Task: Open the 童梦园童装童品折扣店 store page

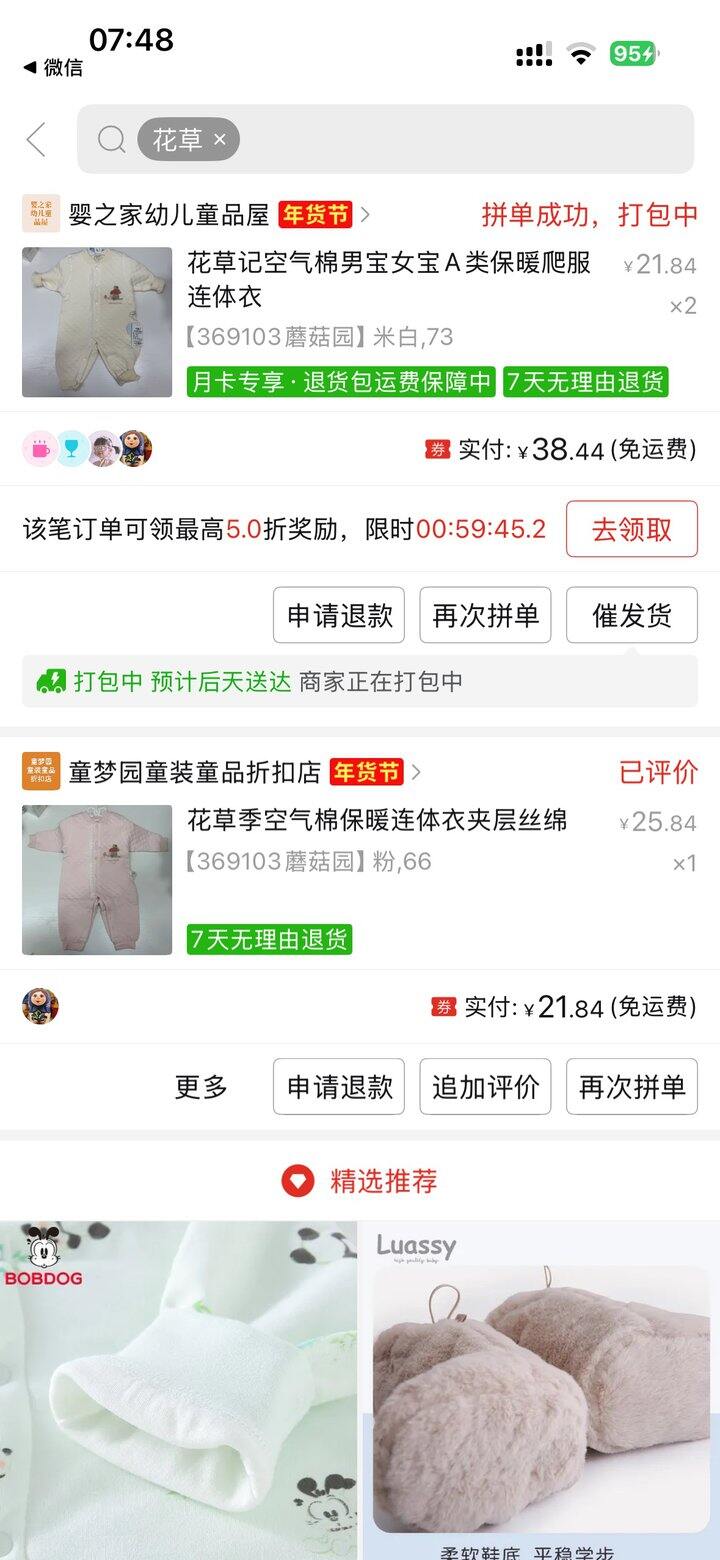Action: 195,772
